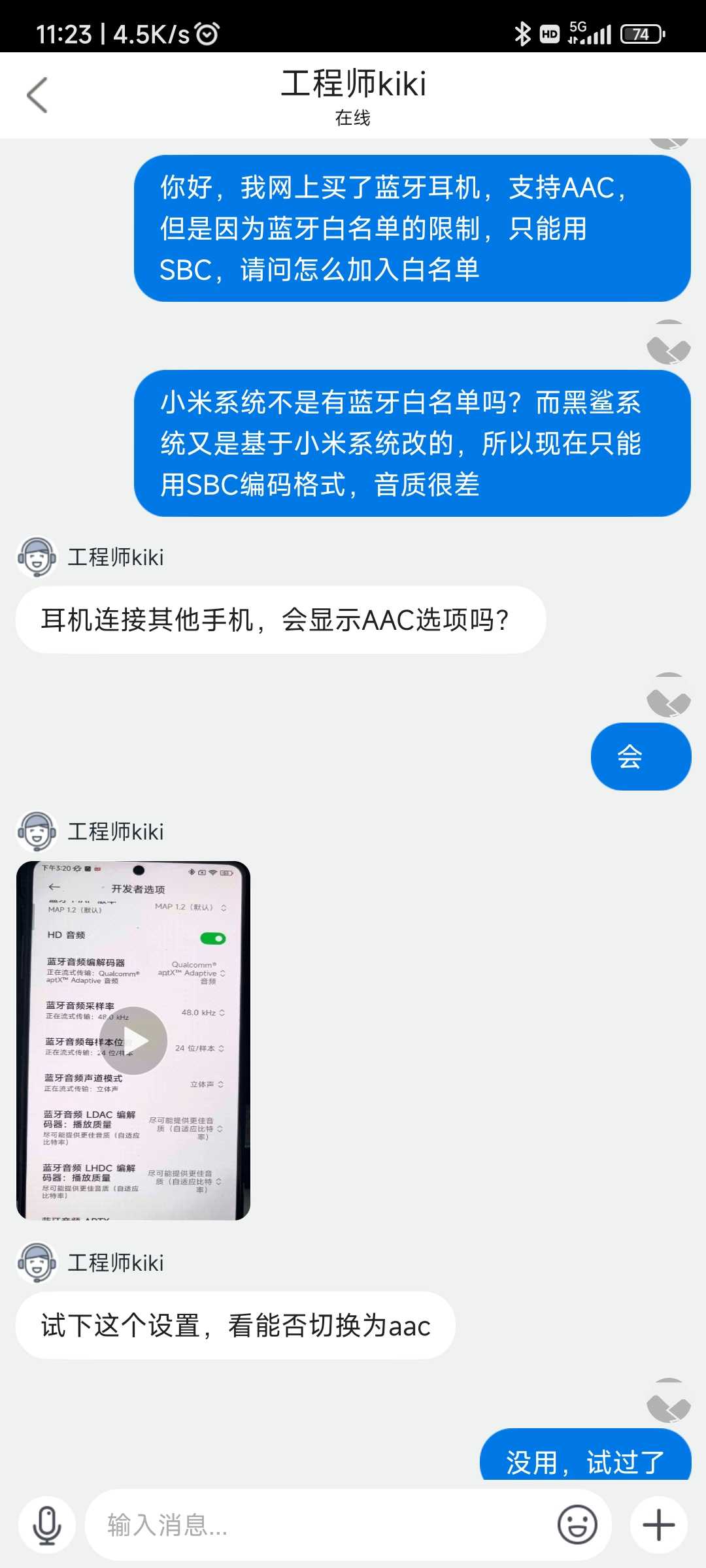The height and width of the screenshot is (1568, 706).
Task: Open the emoji picker
Action: pos(577,1525)
